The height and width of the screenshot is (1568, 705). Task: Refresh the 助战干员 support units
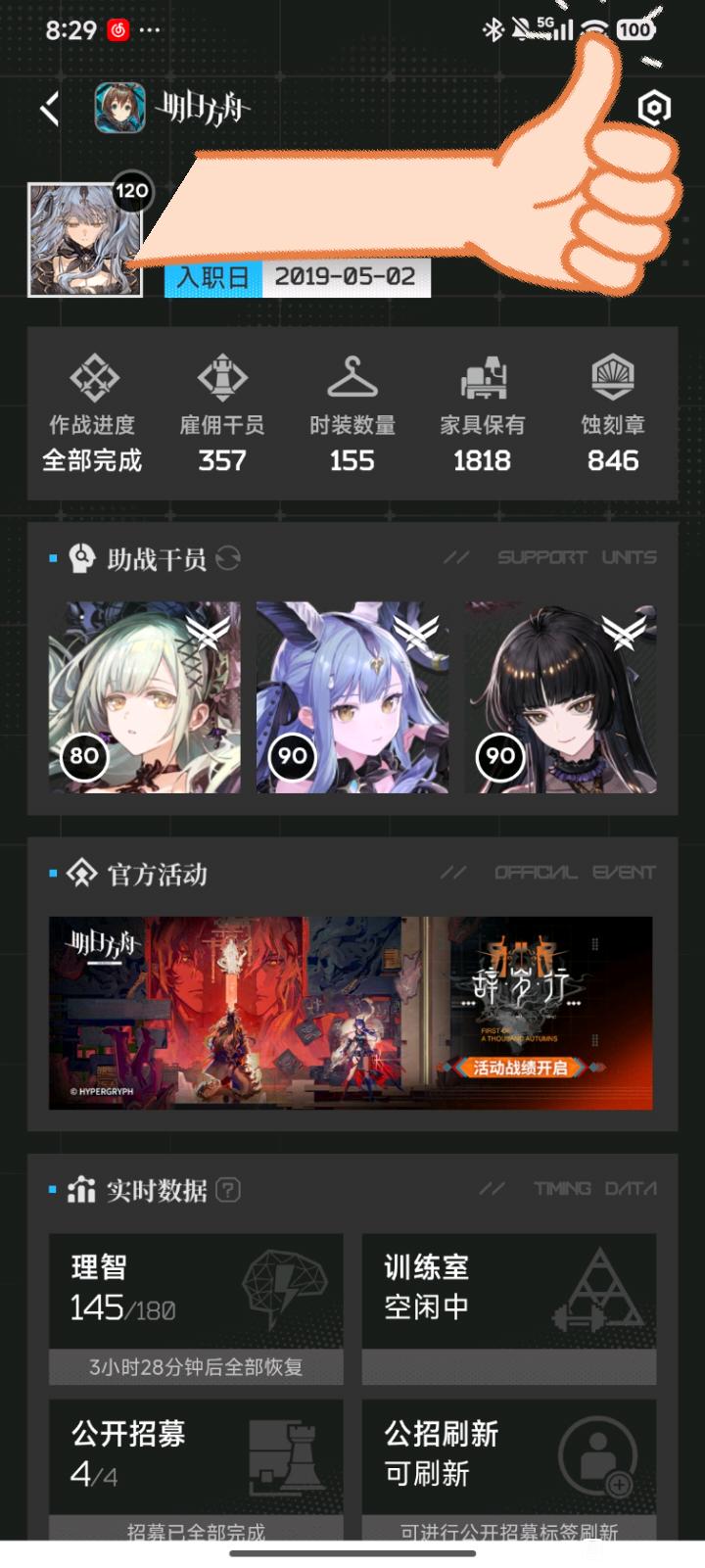point(228,558)
